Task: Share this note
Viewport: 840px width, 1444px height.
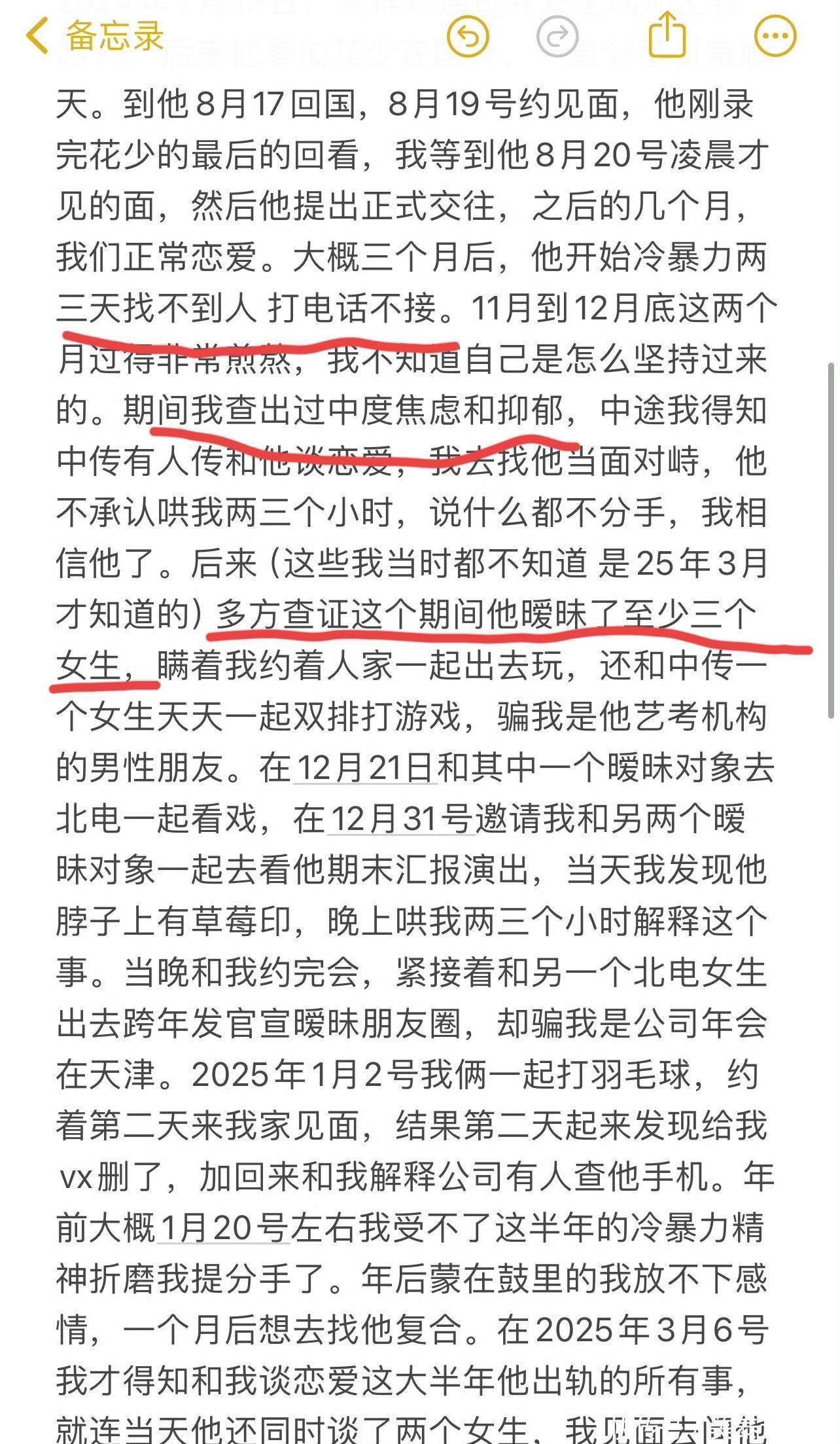Action: (x=667, y=35)
